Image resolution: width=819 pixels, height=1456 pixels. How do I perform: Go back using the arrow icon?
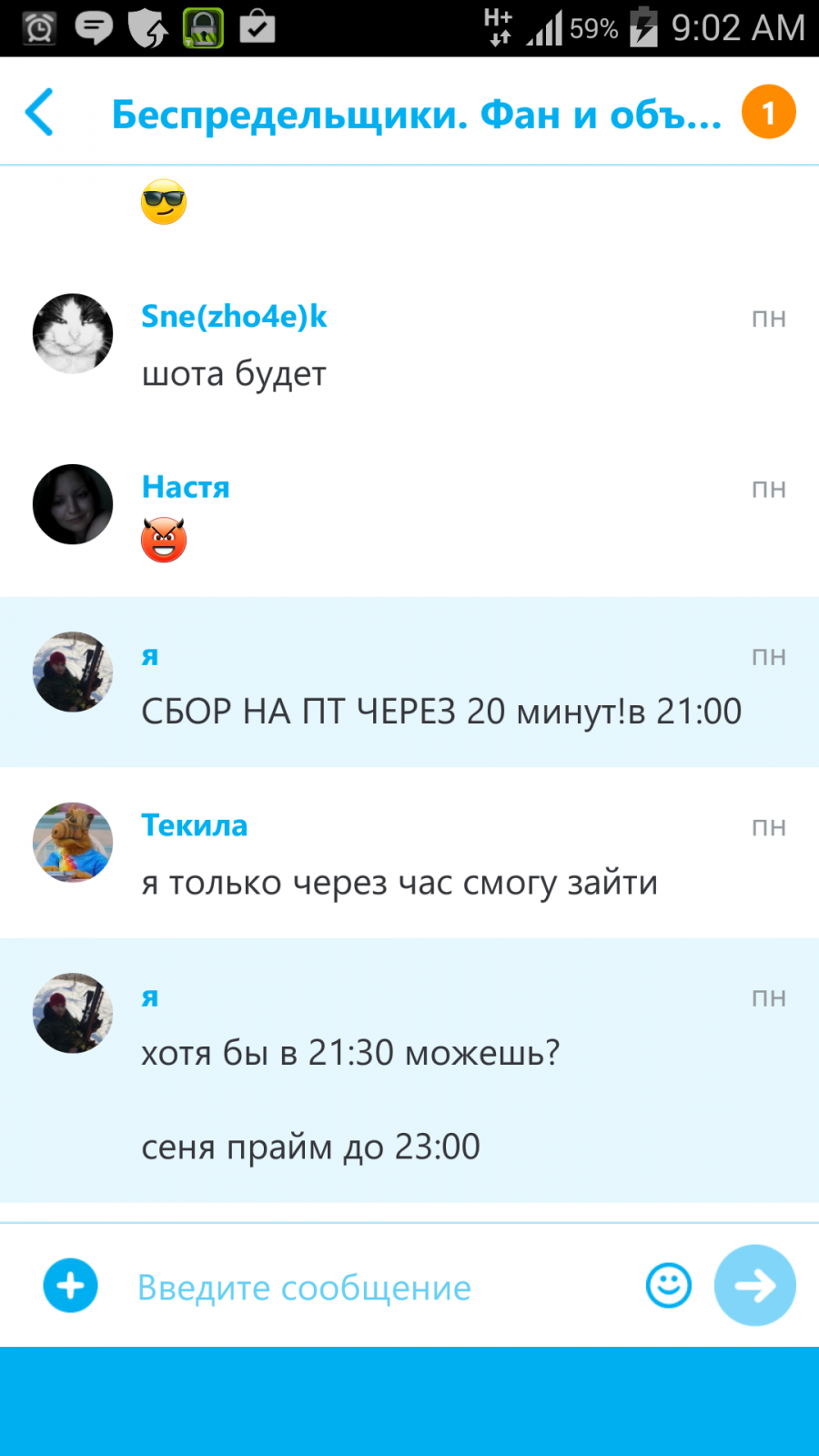(39, 113)
